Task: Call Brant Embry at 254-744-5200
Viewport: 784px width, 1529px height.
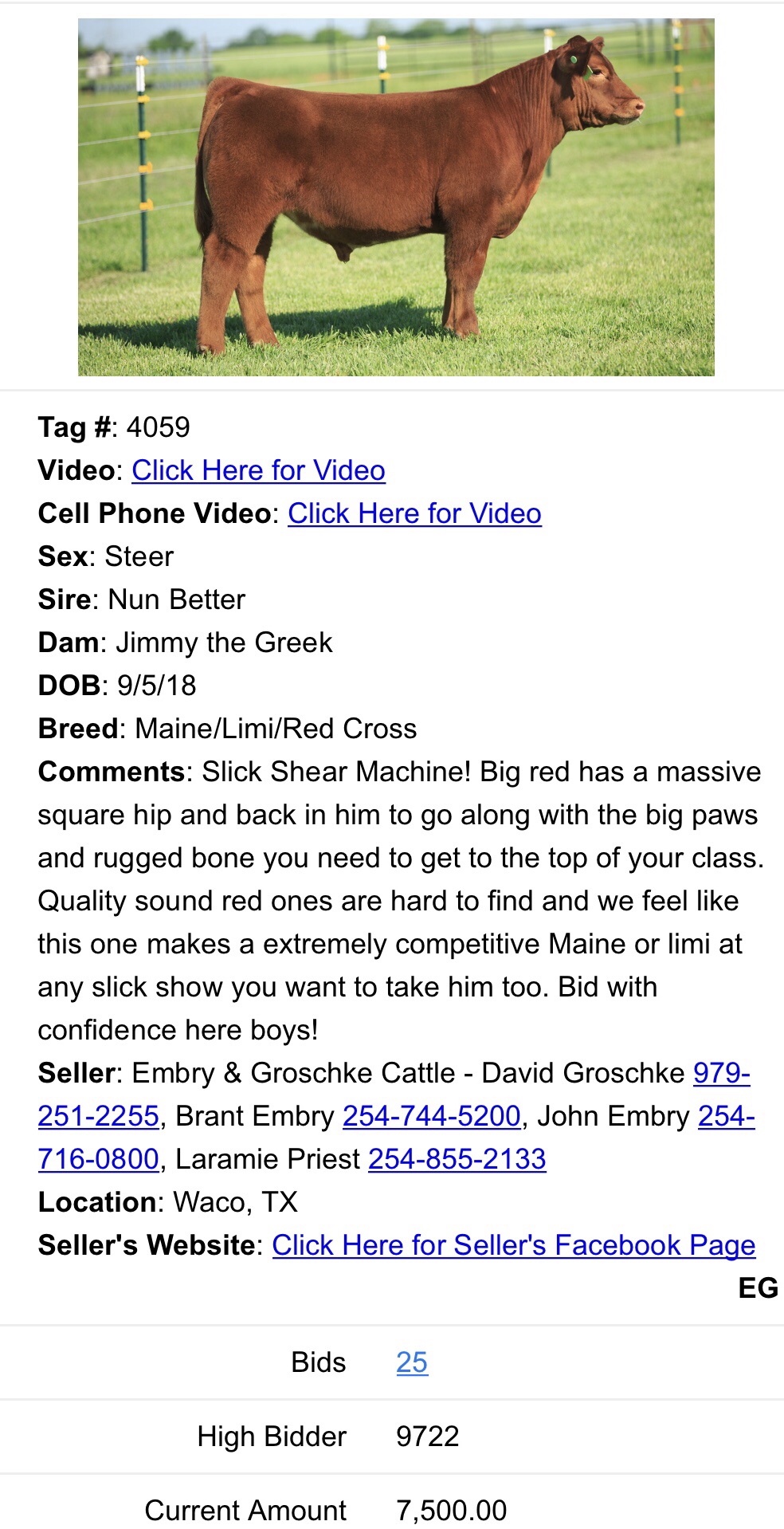Action: (x=431, y=1116)
